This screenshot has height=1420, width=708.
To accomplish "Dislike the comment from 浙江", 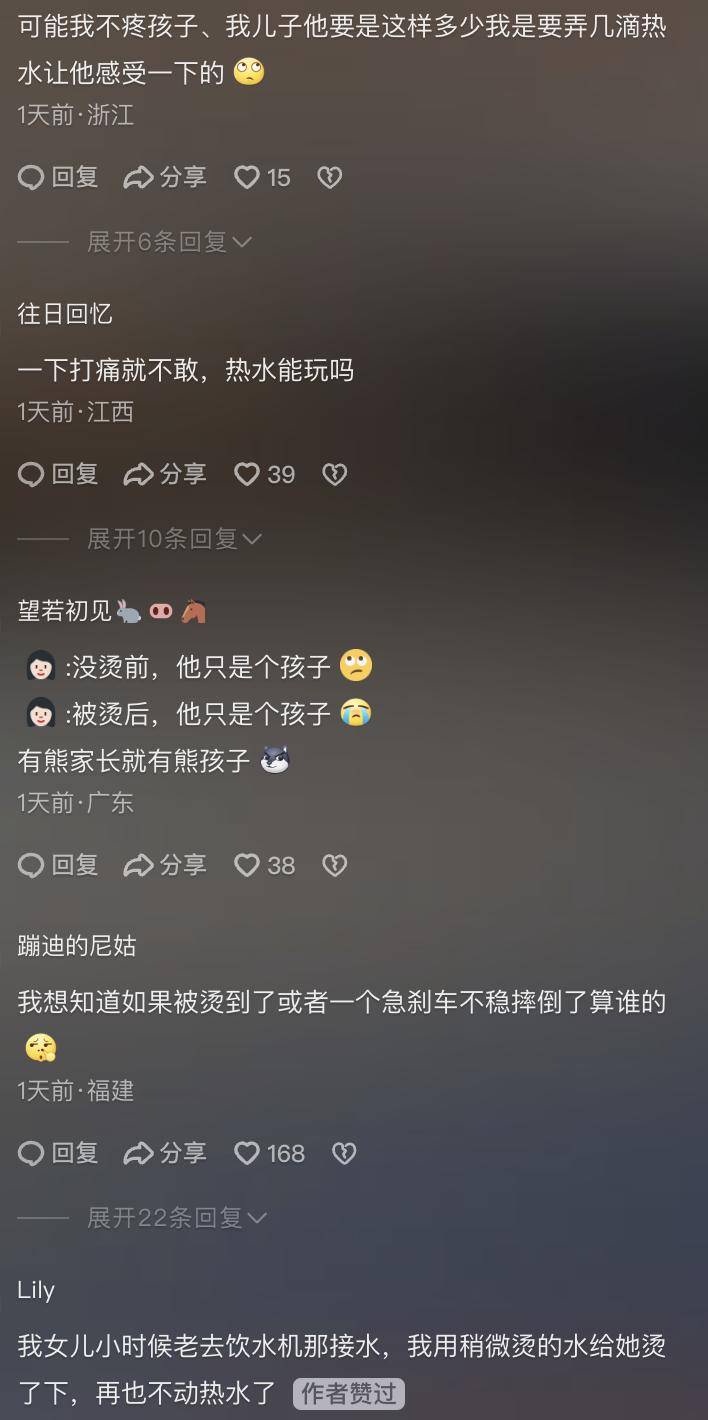I will point(330,178).
